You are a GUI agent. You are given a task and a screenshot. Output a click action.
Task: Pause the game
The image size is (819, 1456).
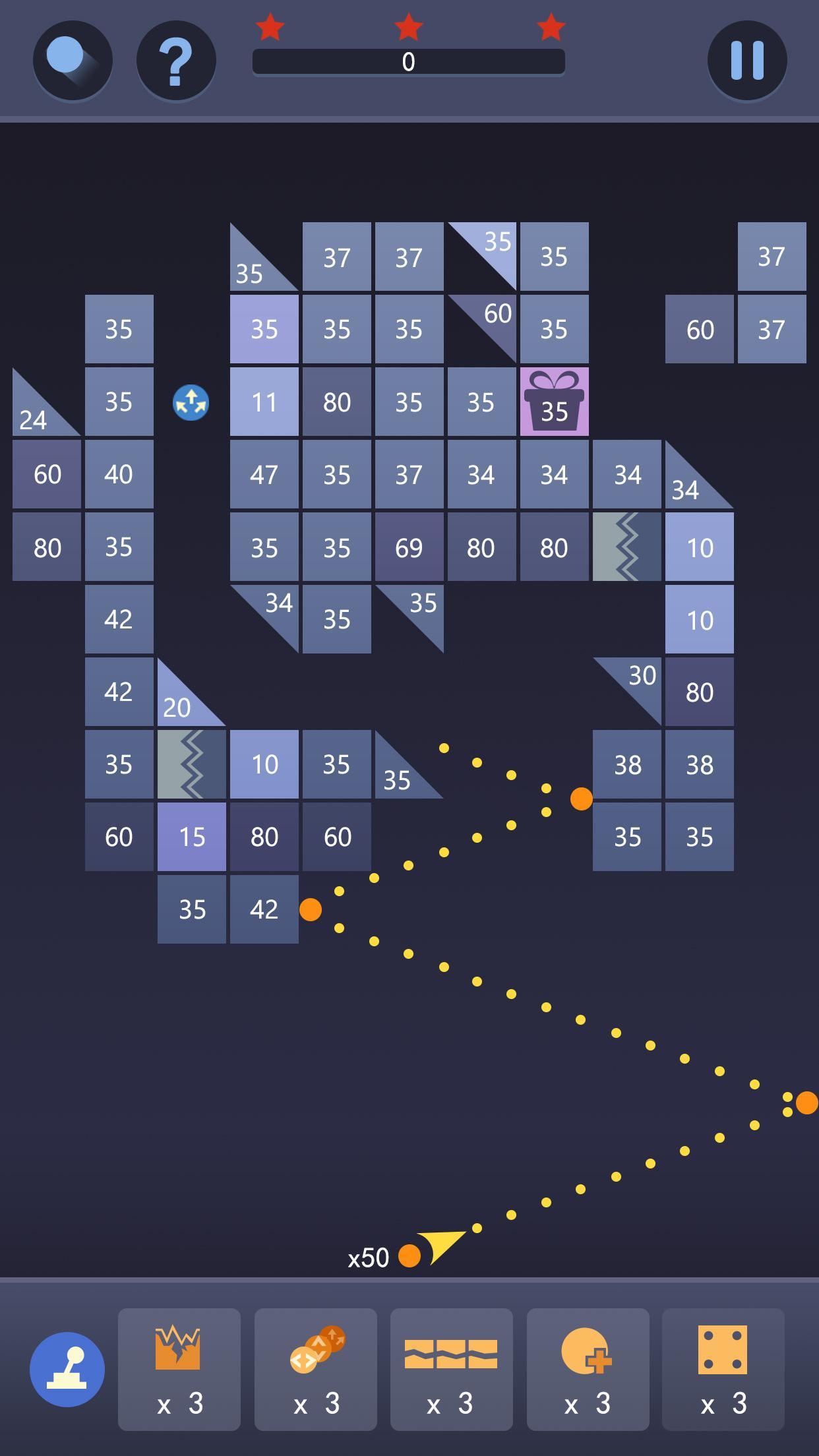(x=747, y=61)
